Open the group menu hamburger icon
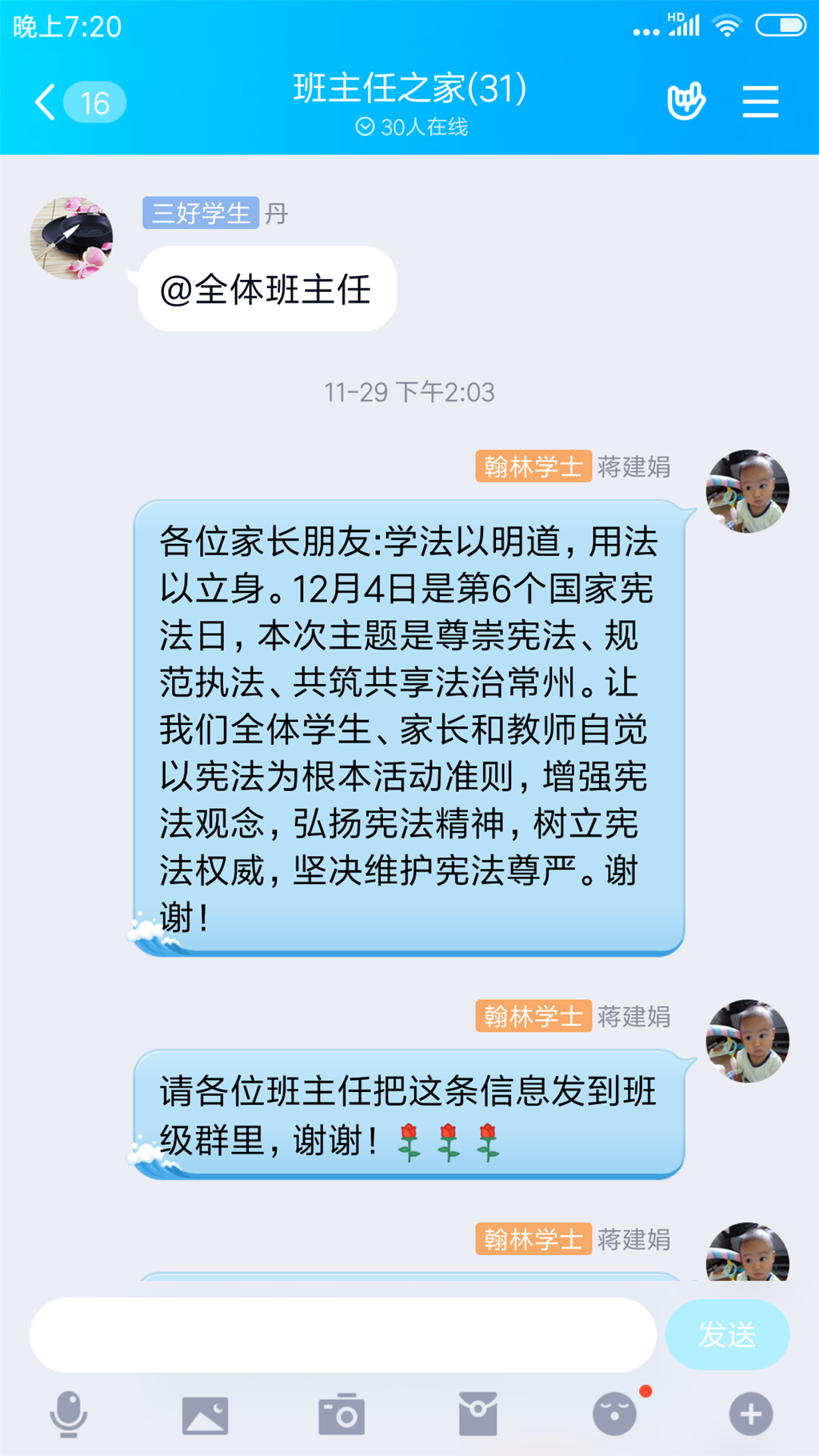Image resolution: width=819 pixels, height=1456 pixels. pos(760,102)
